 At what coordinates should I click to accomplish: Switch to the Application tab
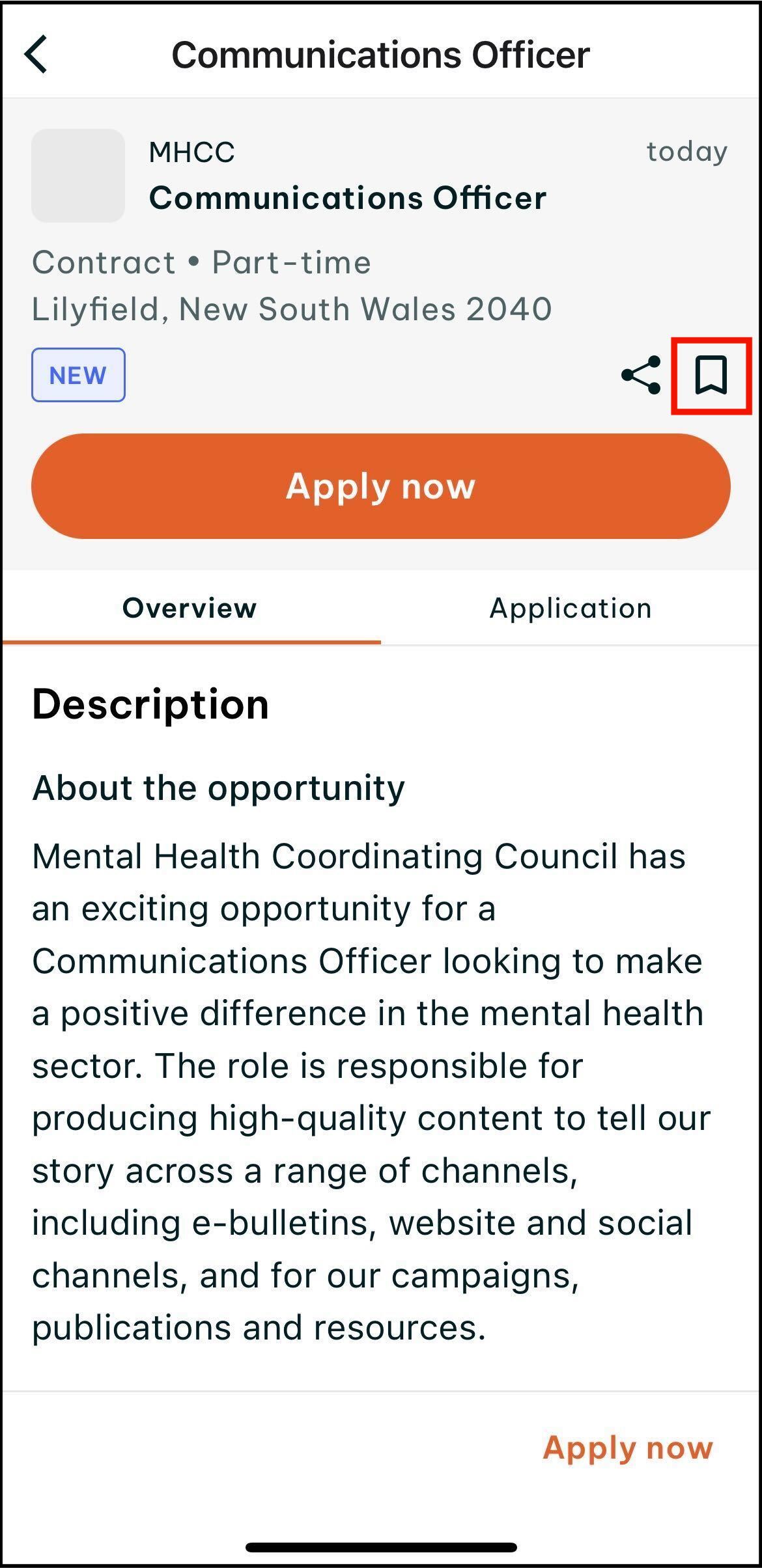pyautogui.click(x=571, y=609)
